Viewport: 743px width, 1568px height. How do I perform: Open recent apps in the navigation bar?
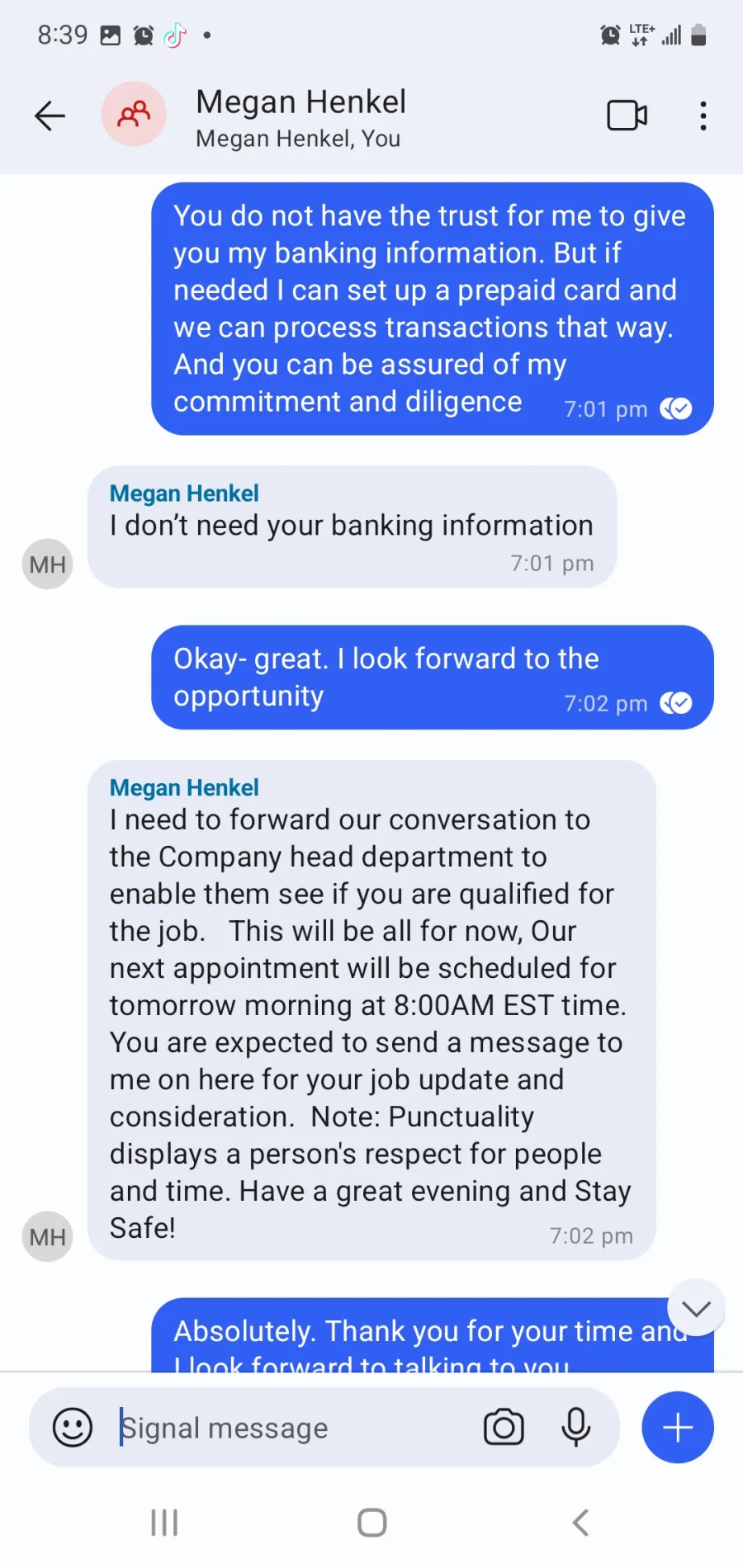point(164,1523)
